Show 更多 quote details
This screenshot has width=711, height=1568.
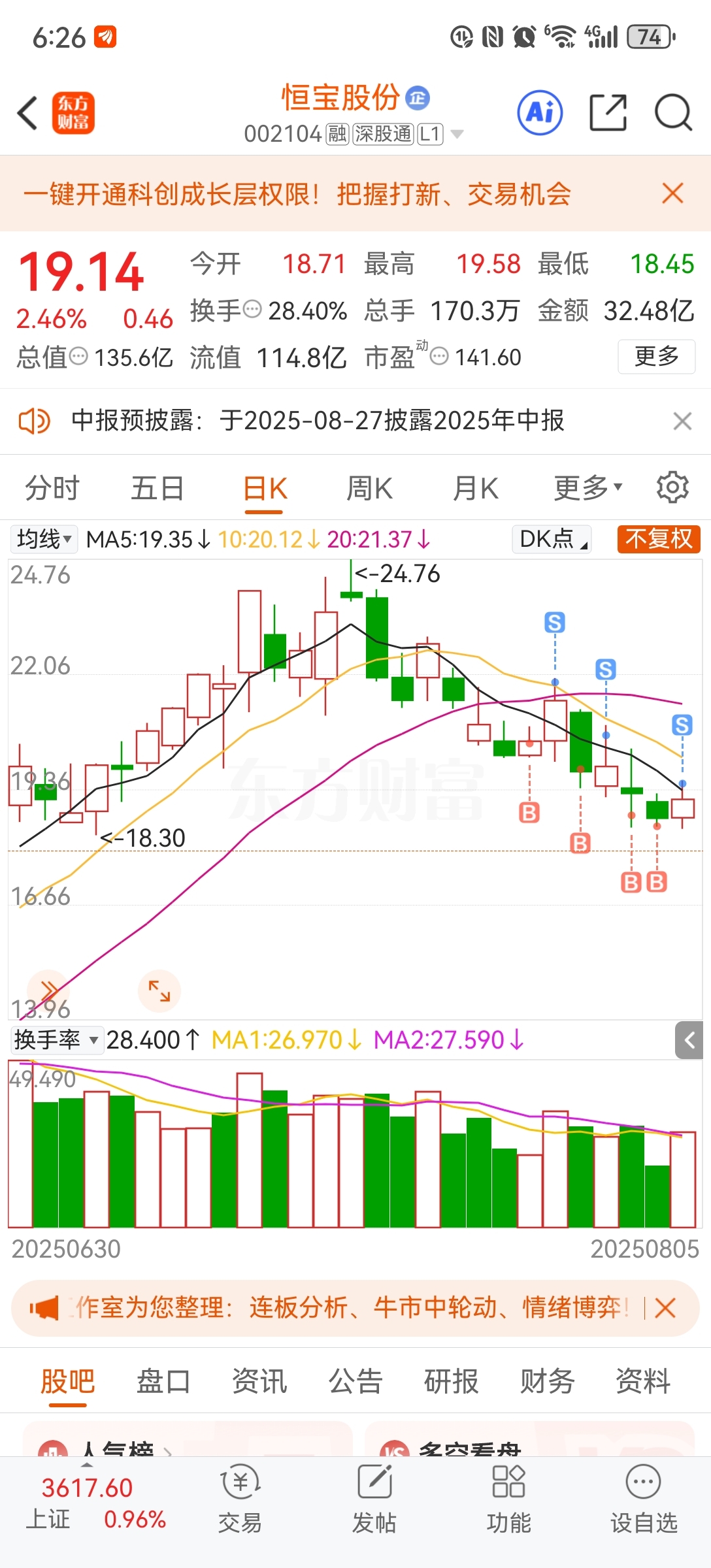click(656, 357)
